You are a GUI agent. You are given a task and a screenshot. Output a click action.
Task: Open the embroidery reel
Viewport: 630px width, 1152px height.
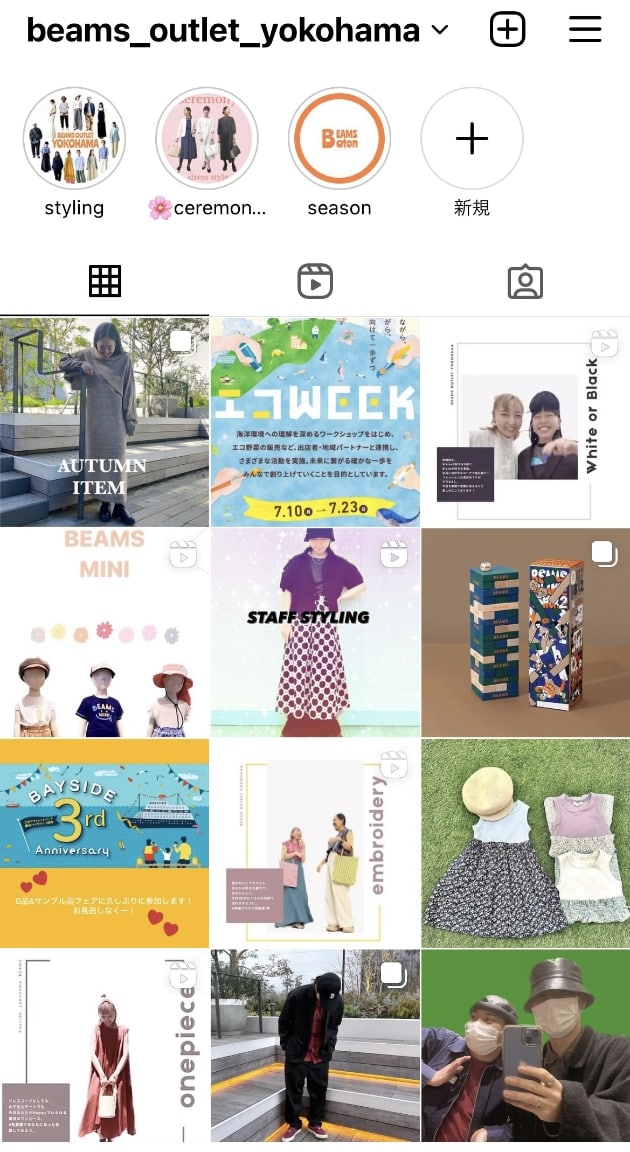[x=315, y=843]
